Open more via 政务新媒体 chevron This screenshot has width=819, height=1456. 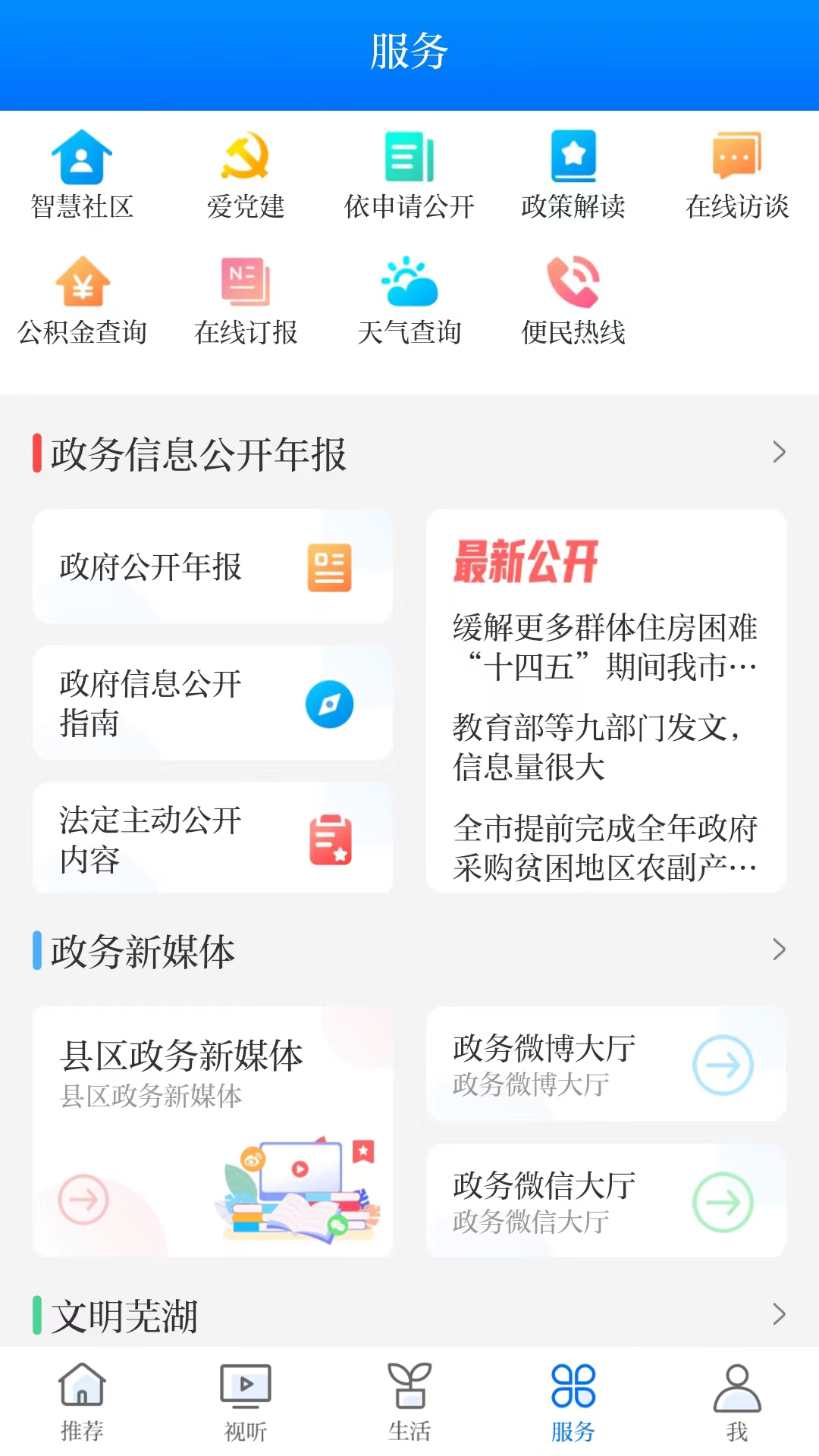tap(779, 949)
